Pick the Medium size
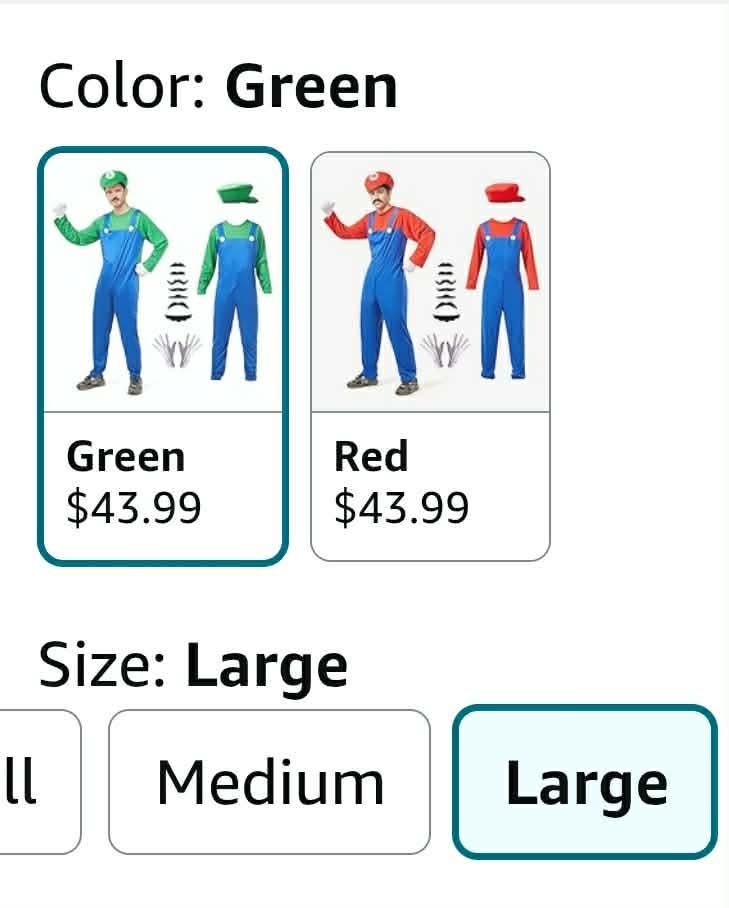Image resolution: width=729 pixels, height=908 pixels. [269, 782]
